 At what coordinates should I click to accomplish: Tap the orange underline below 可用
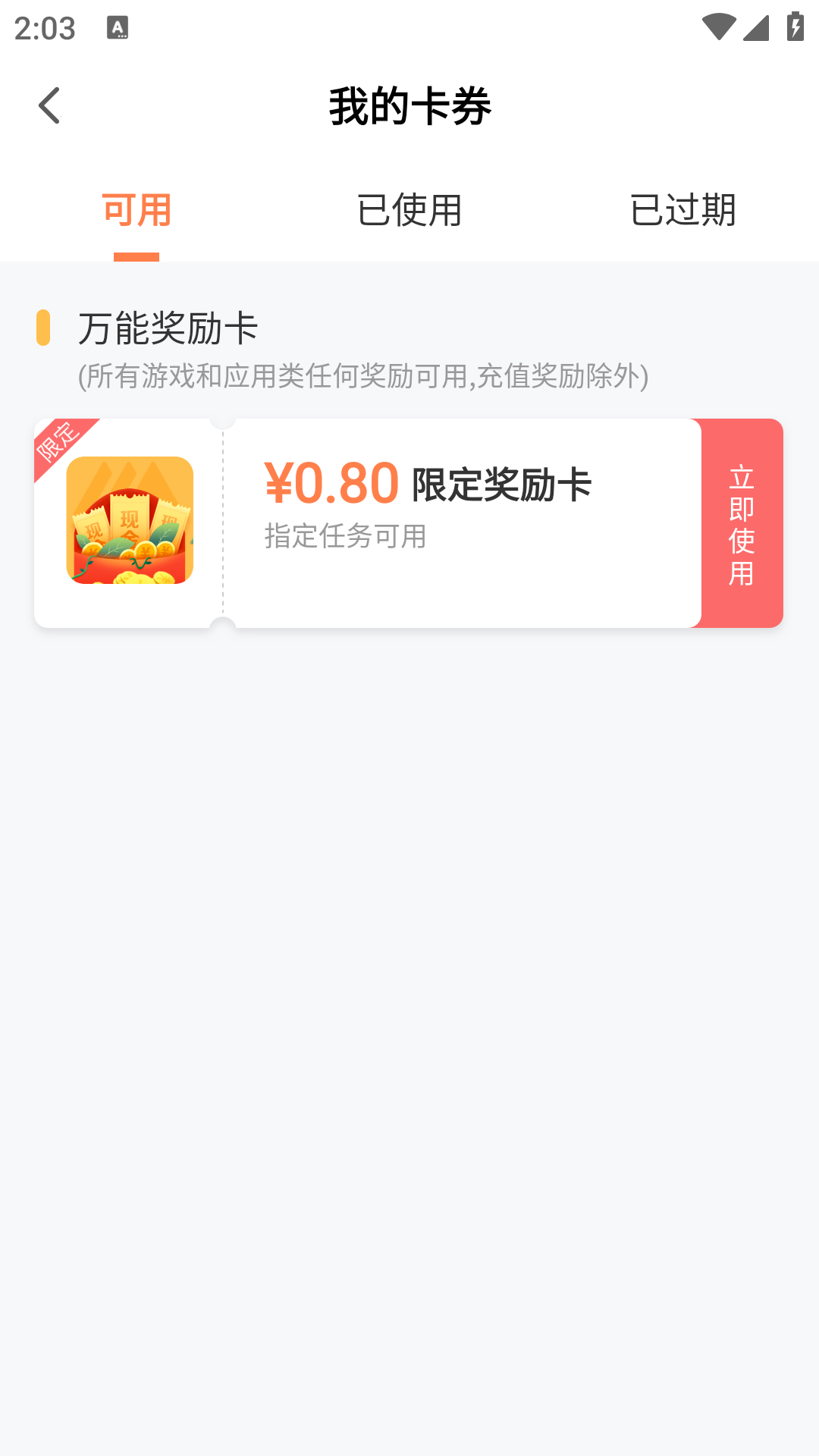point(135,256)
